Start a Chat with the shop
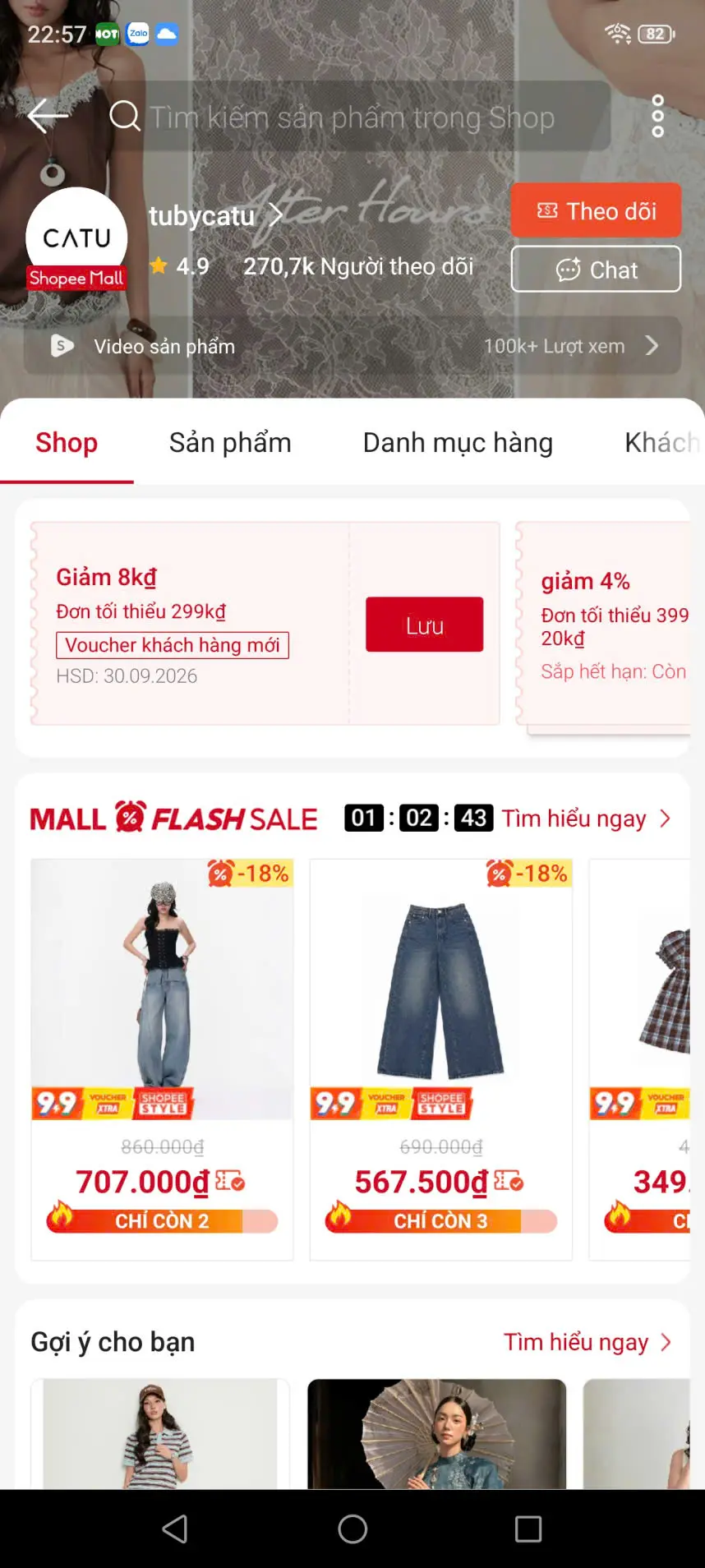This screenshot has height=1568, width=705. click(x=596, y=269)
